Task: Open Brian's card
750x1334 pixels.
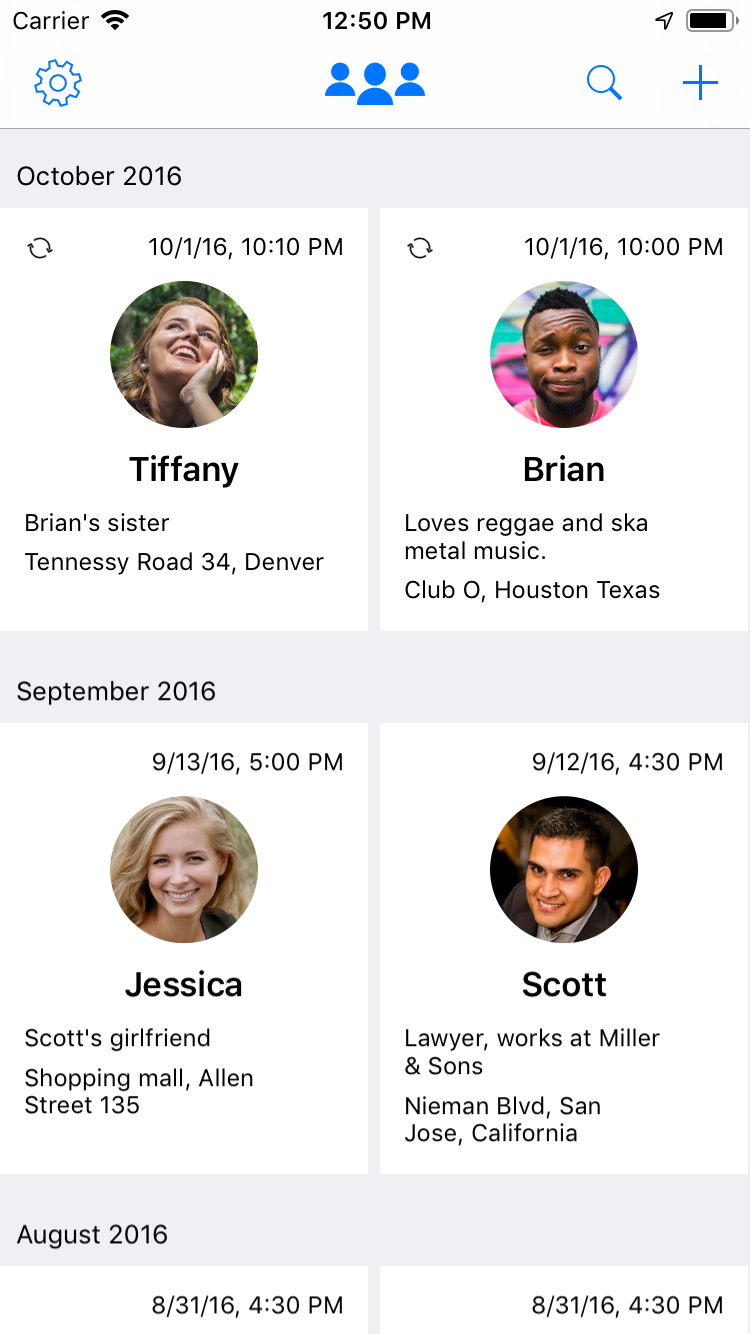Action: (564, 420)
